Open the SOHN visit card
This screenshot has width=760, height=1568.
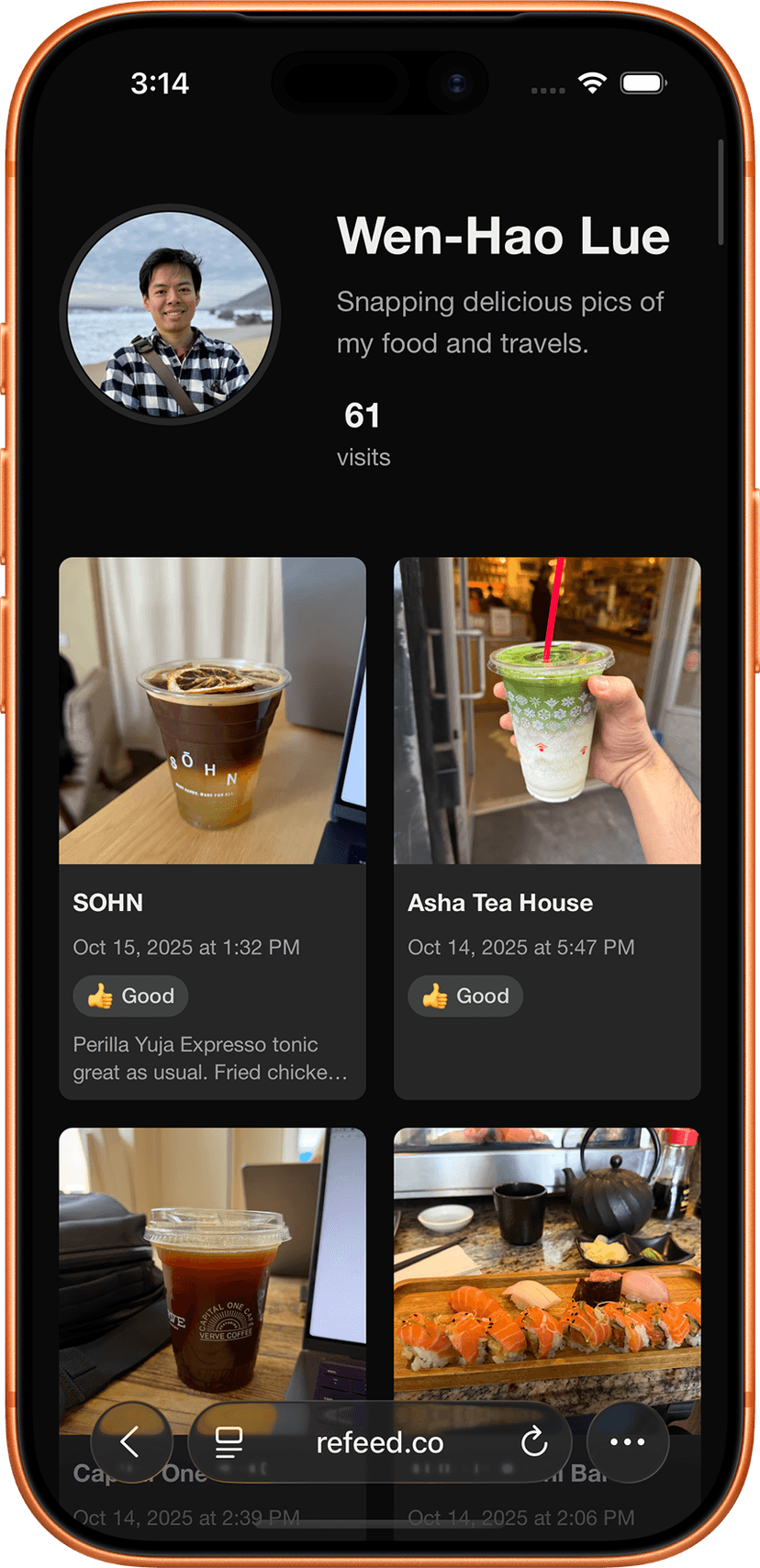[212, 826]
